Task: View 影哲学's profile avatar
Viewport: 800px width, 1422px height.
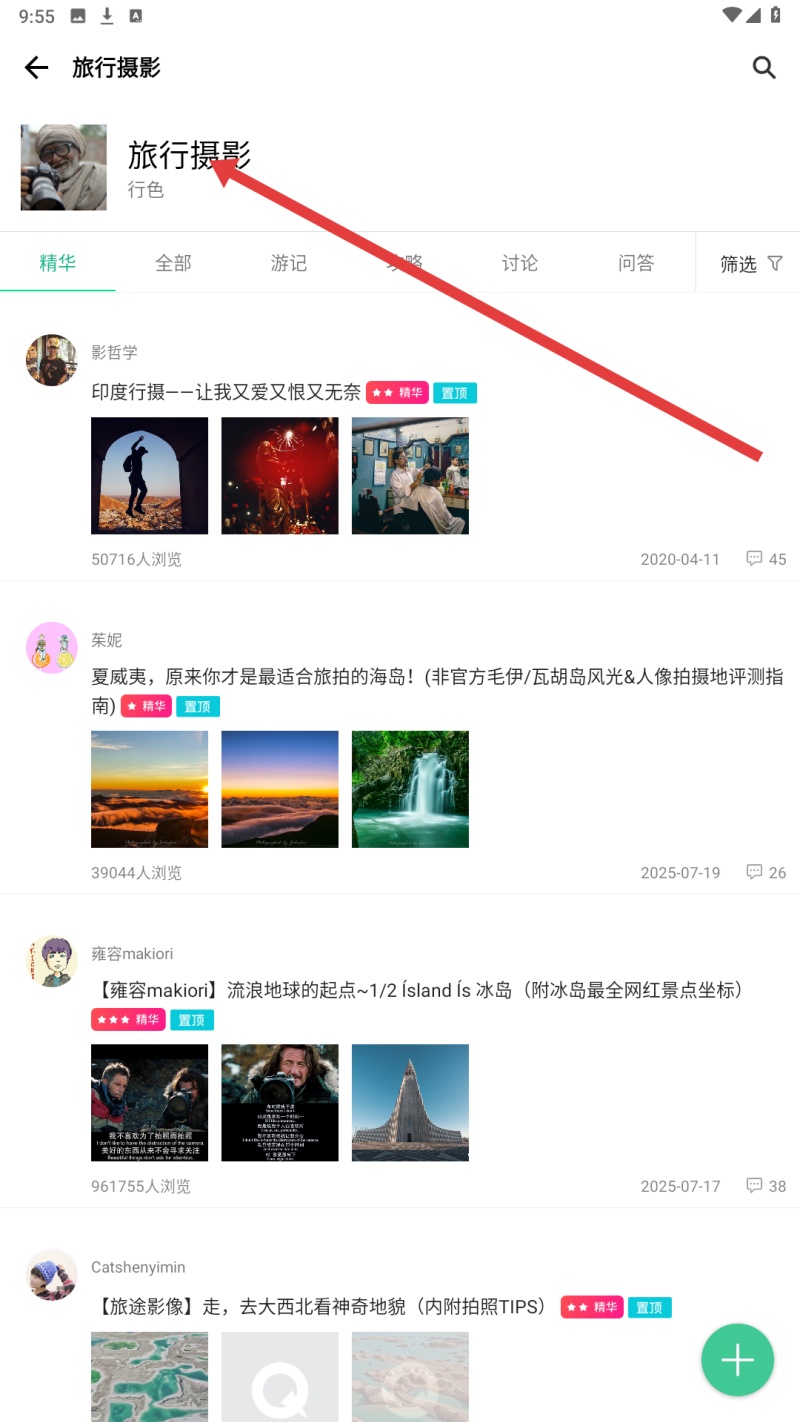Action: point(52,360)
